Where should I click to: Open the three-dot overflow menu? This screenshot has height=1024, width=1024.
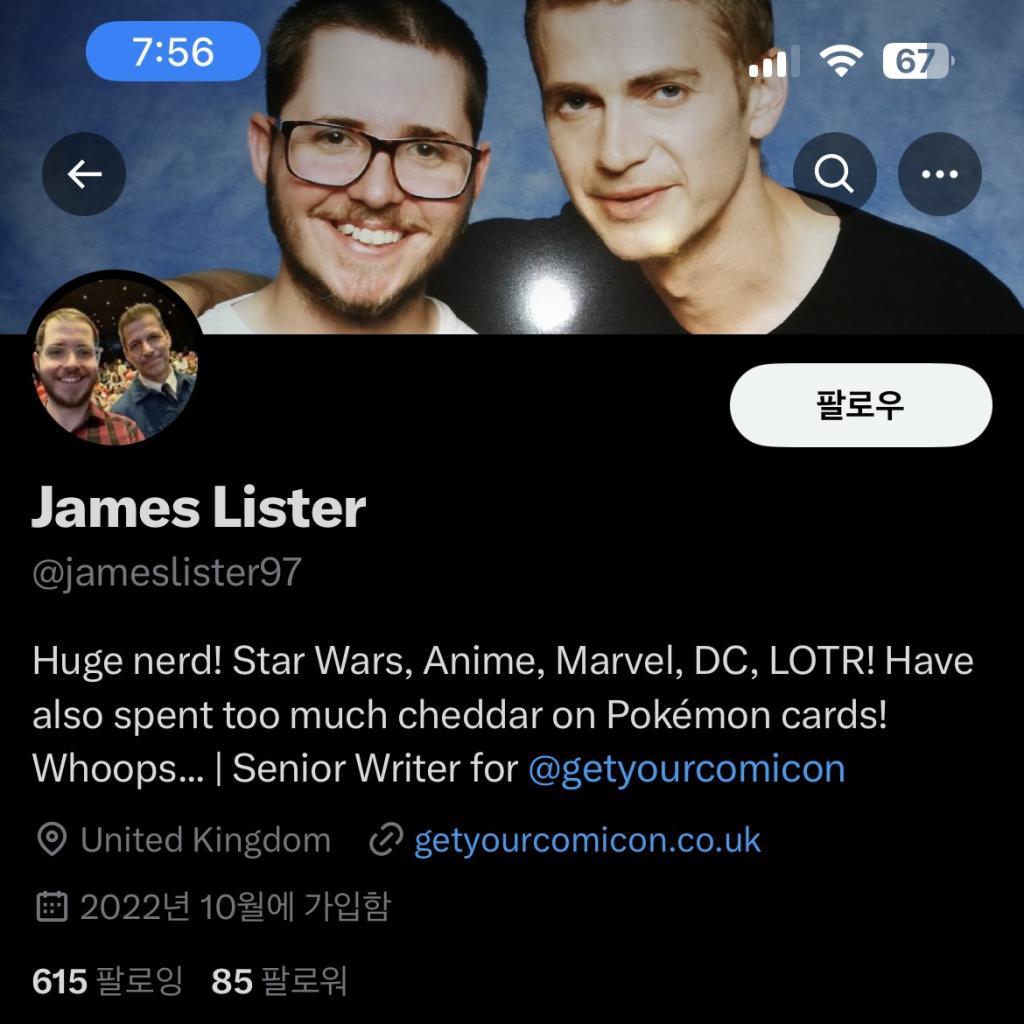tap(939, 174)
